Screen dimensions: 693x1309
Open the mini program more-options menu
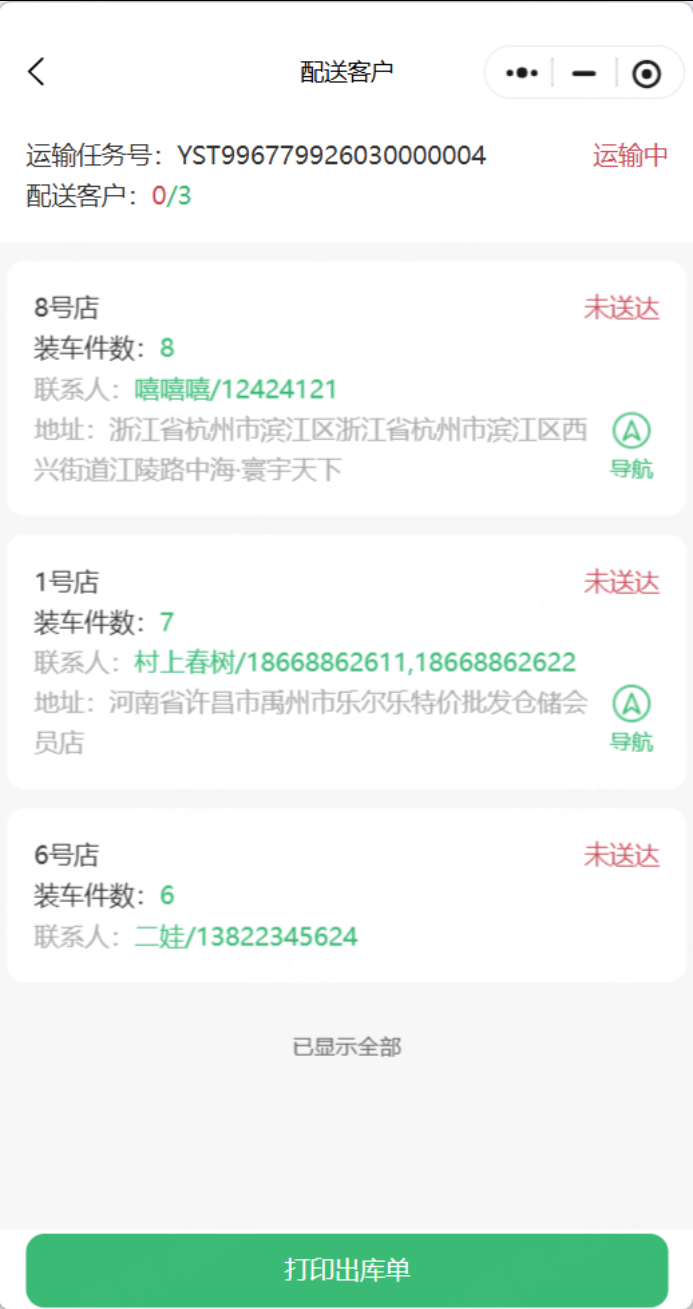tap(522, 73)
